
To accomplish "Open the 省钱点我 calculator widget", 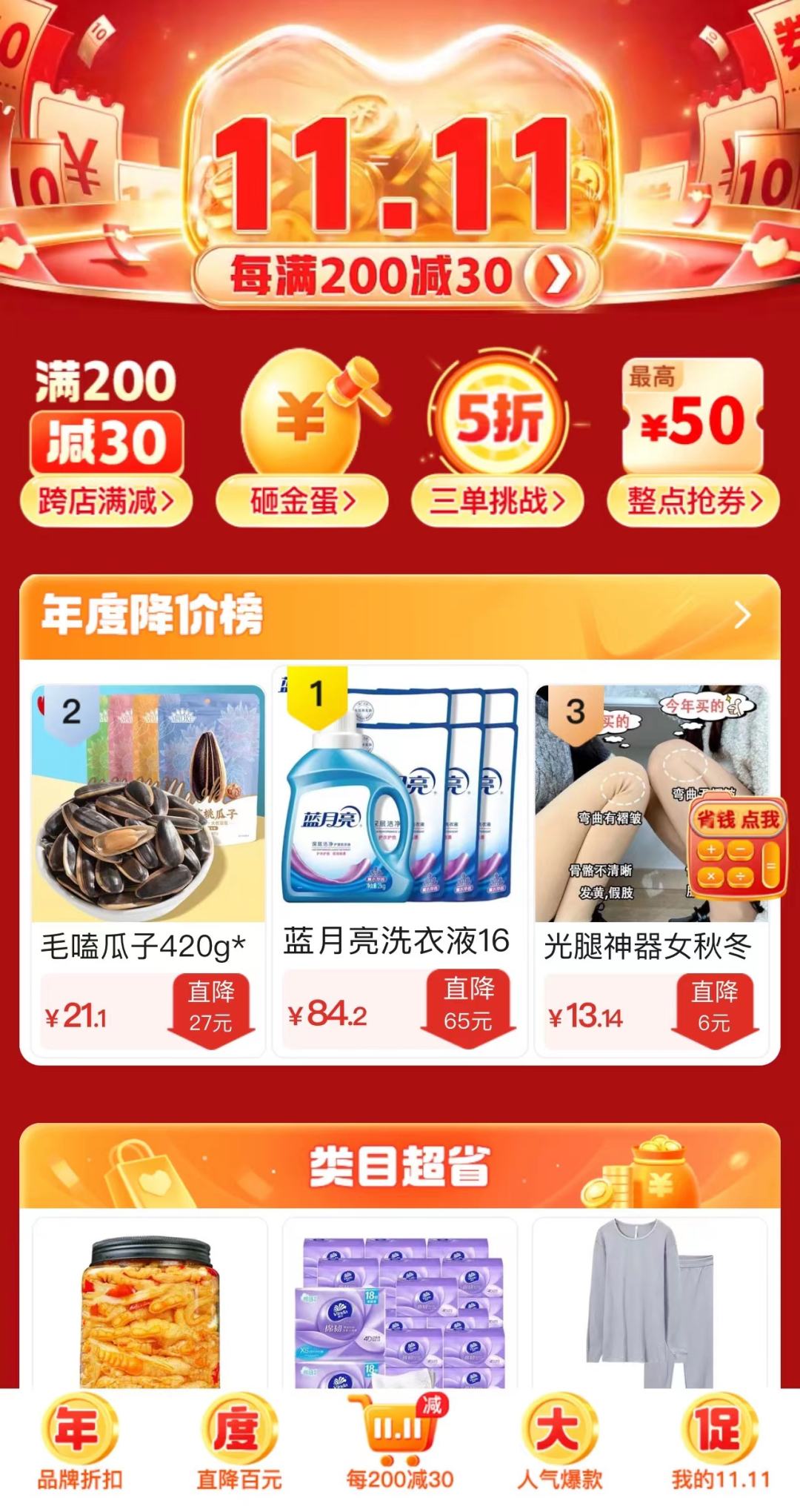I will 738,849.
